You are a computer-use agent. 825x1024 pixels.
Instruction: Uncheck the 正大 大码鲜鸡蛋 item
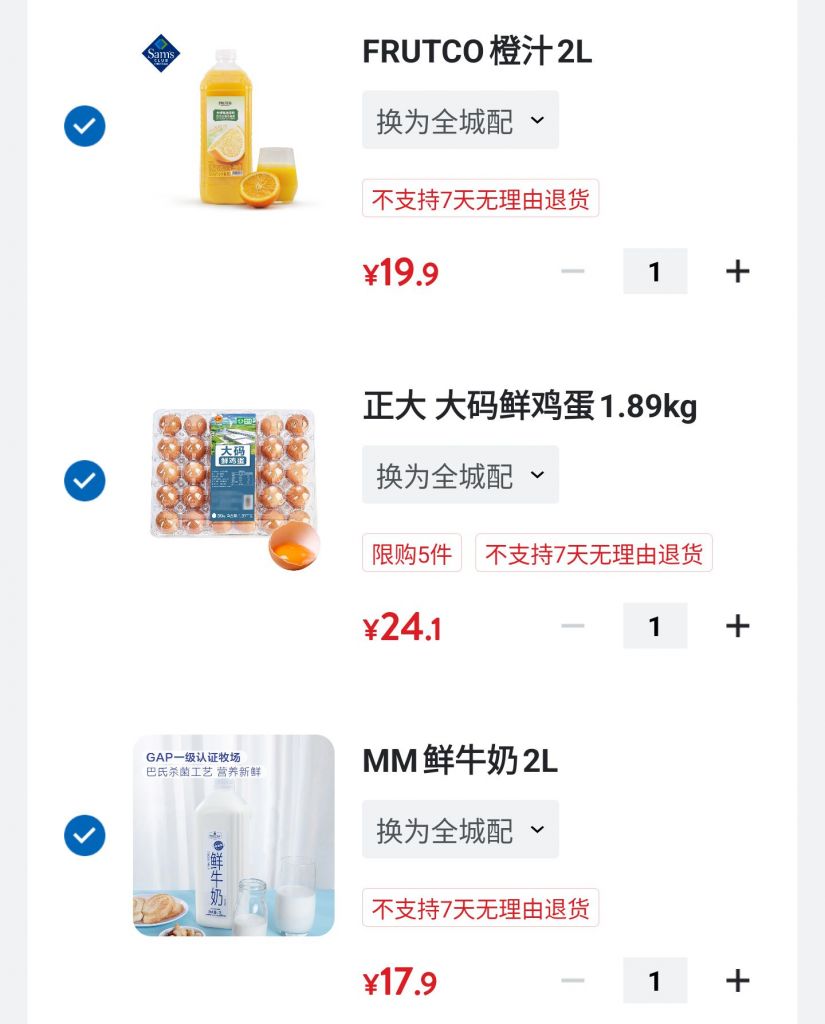click(85, 481)
